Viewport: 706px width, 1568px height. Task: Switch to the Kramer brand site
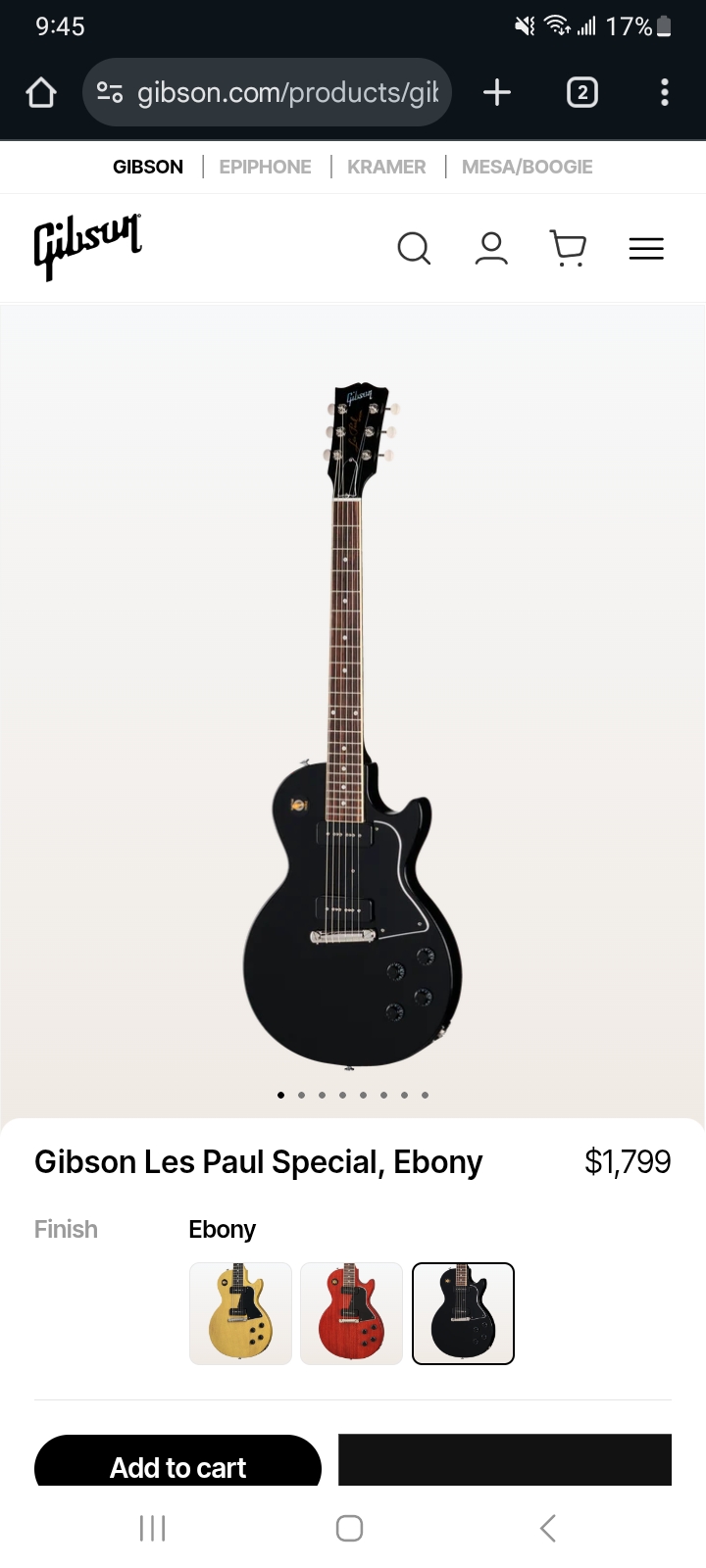386,167
